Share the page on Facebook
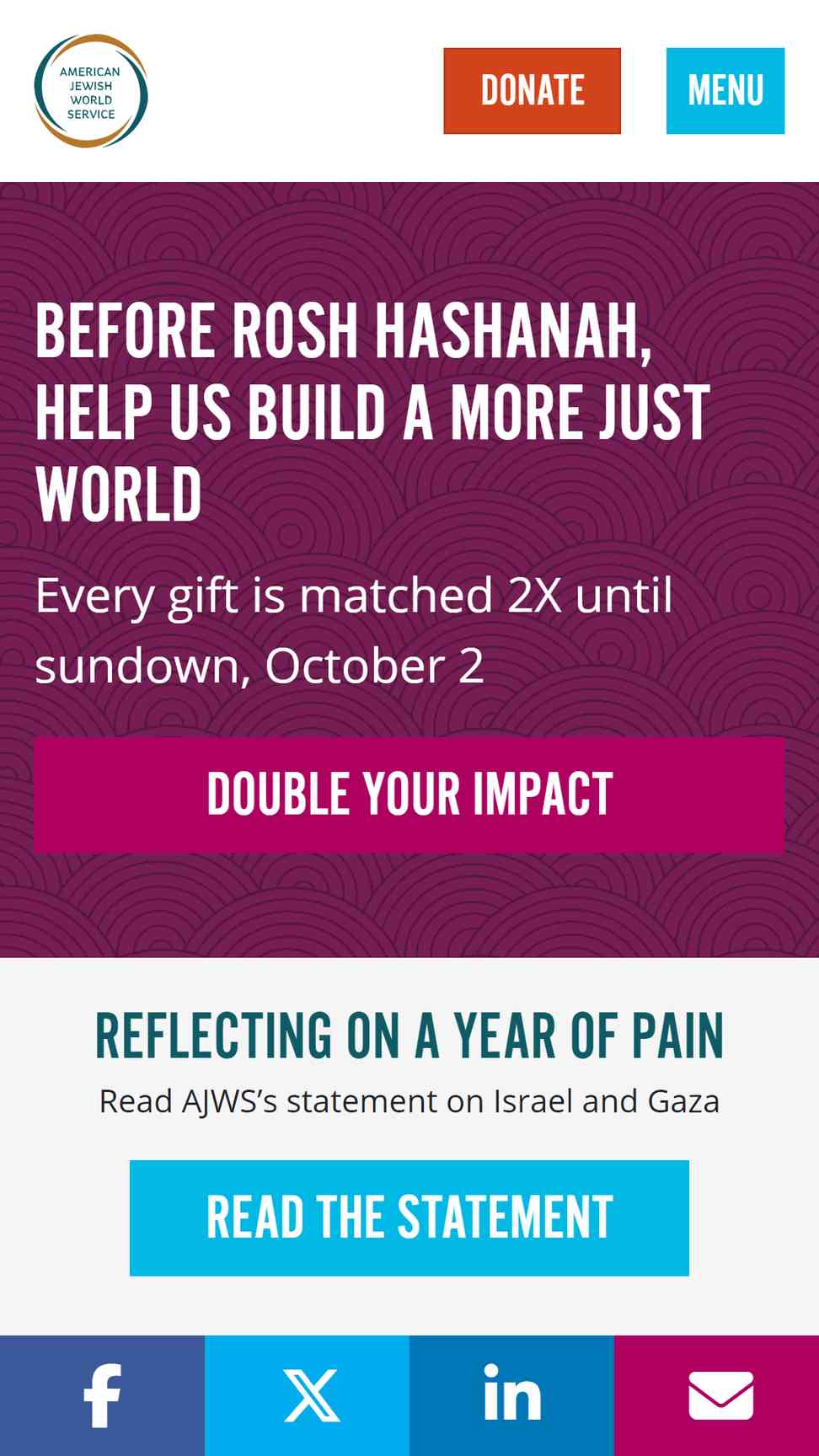The height and width of the screenshot is (1456, 819). (x=102, y=1395)
